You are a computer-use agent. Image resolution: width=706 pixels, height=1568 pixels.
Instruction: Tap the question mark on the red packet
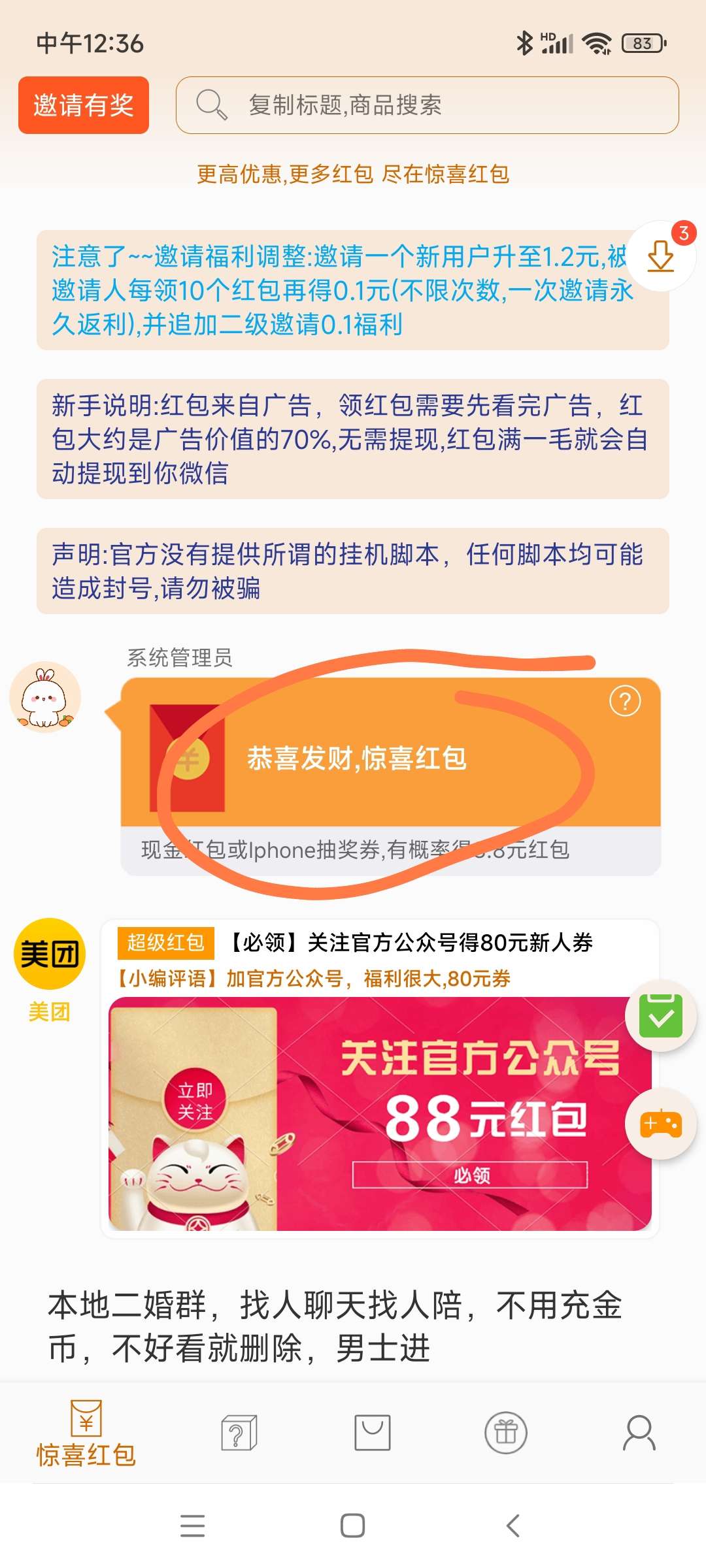625,702
